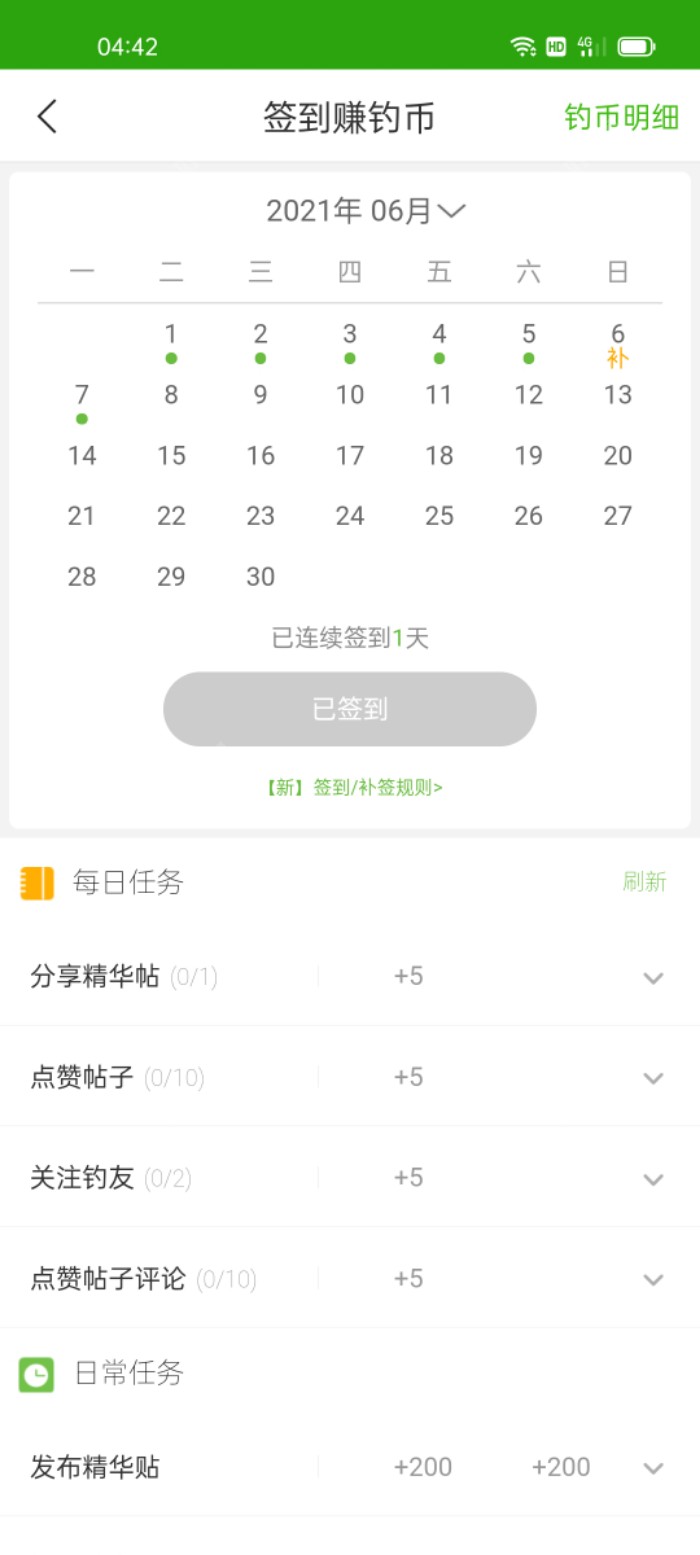
Task: Open the 2021年 06月 month picker
Action: (365, 211)
